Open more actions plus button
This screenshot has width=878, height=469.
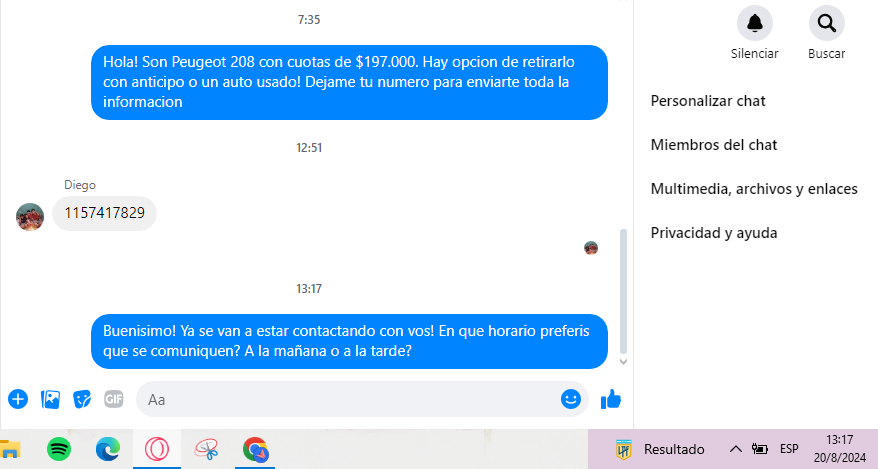coord(18,399)
